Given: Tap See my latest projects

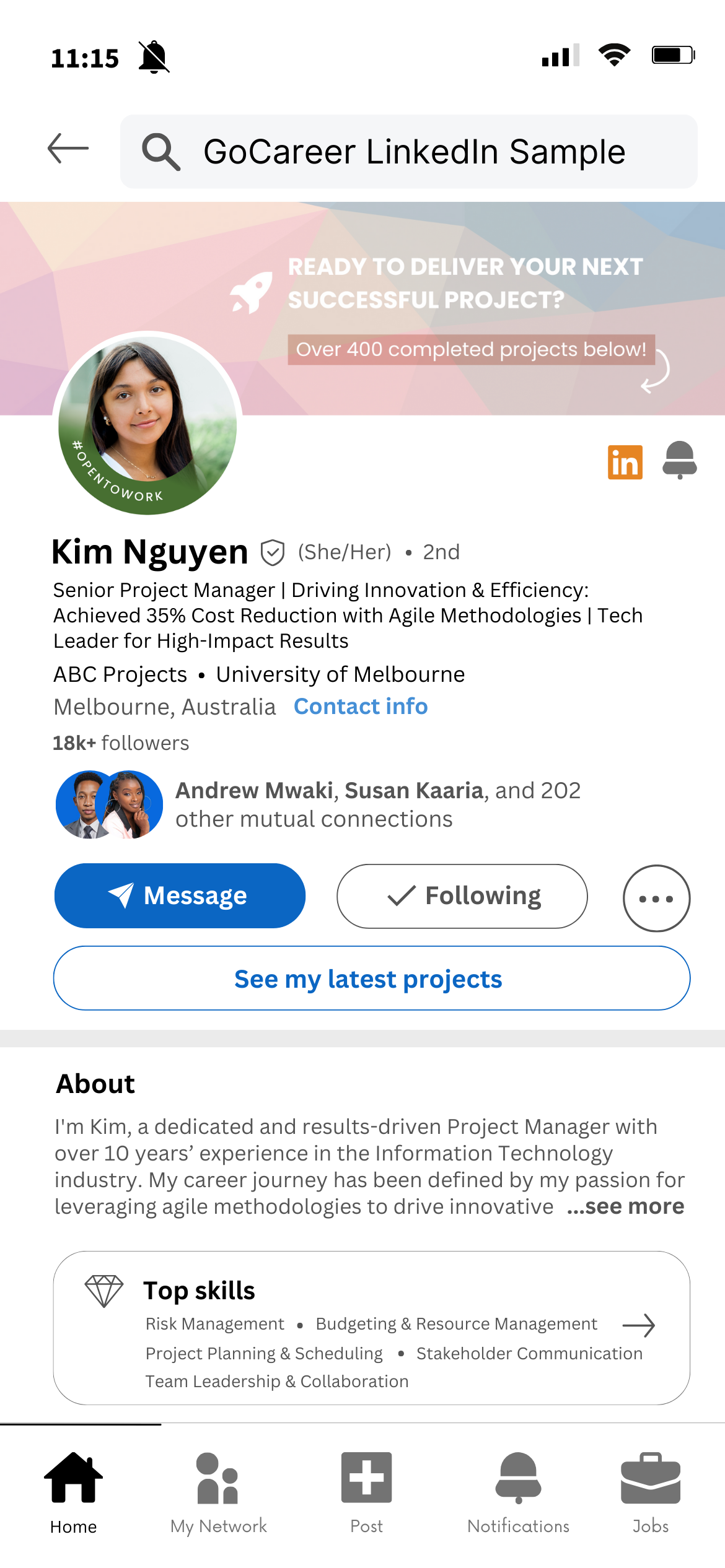Looking at the screenshot, I should pyautogui.click(x=372, y=978).
